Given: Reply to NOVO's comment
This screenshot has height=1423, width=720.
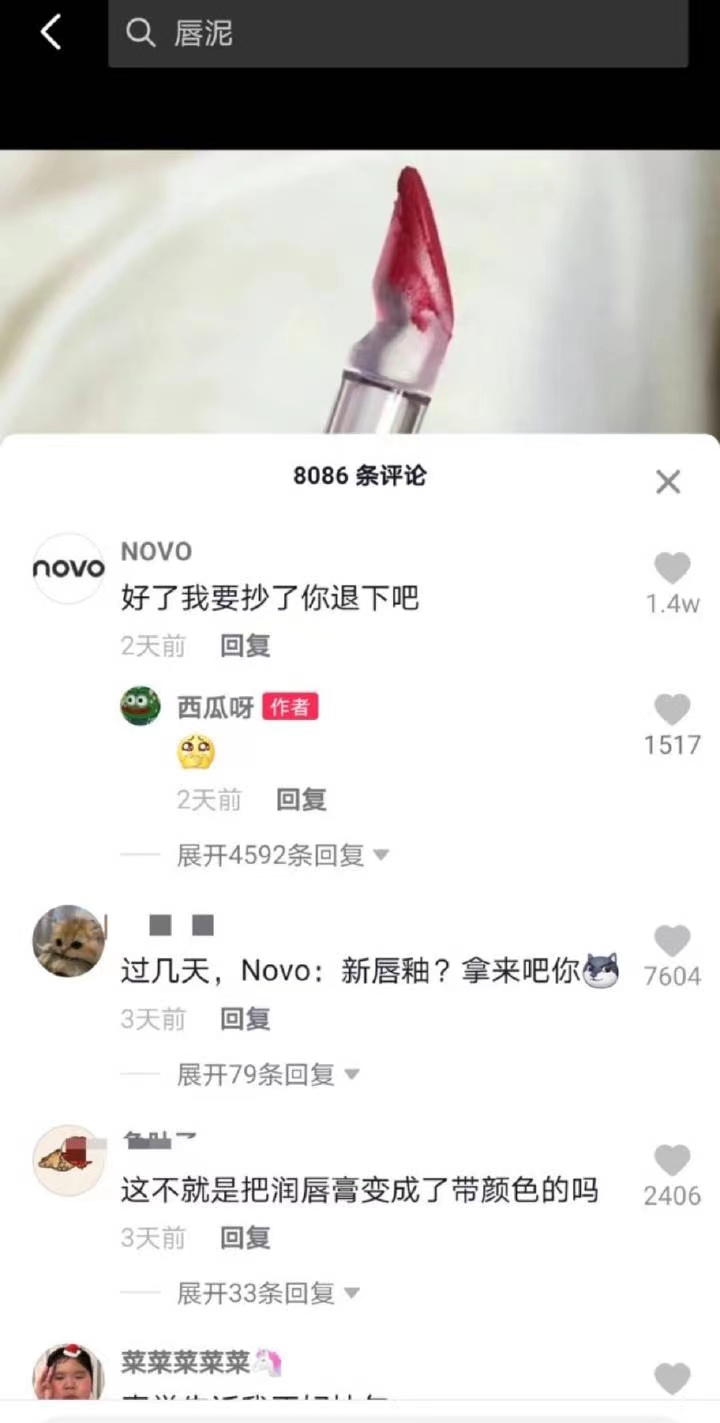Looking at the screenshot, I should (245, 646).
